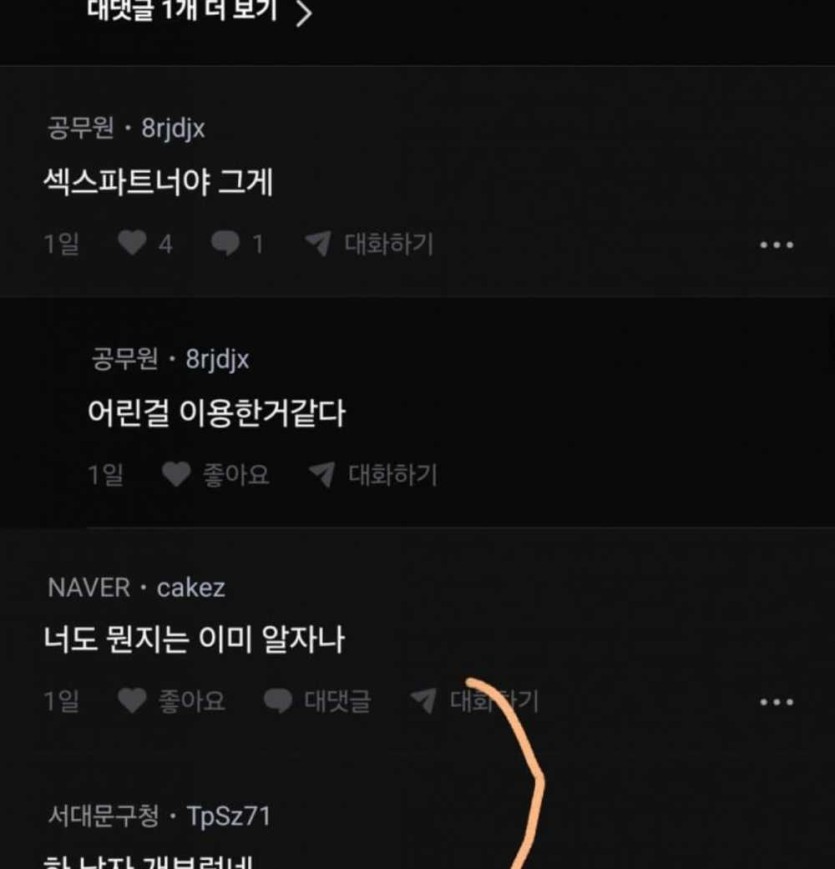This screenshot has height=869, width=835.
Task: Like cakez's comment '너도 뭔지는 이미 알자나'
Action: (172, 701)
